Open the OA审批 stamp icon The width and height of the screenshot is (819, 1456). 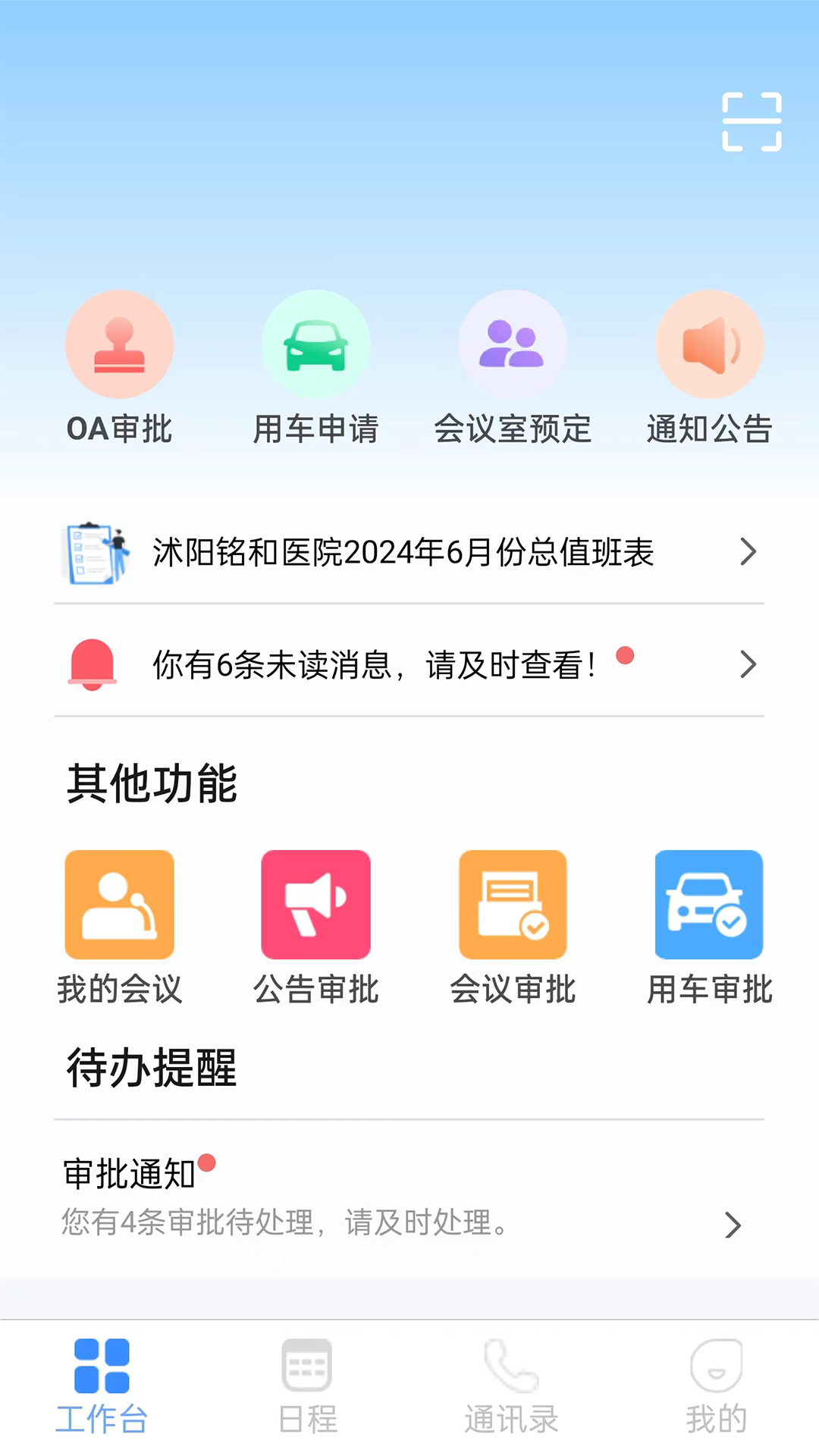click(120, 344)
